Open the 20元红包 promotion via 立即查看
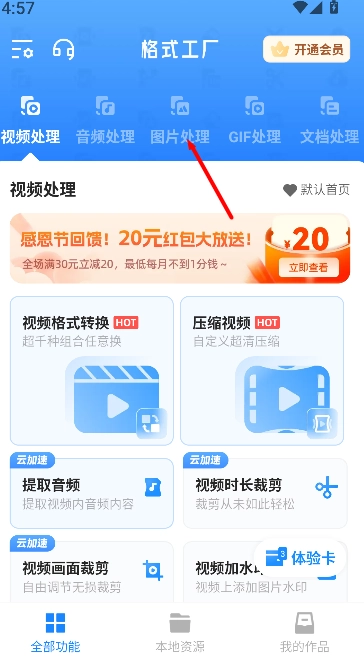364x656 pixels. tap(308, 267)
